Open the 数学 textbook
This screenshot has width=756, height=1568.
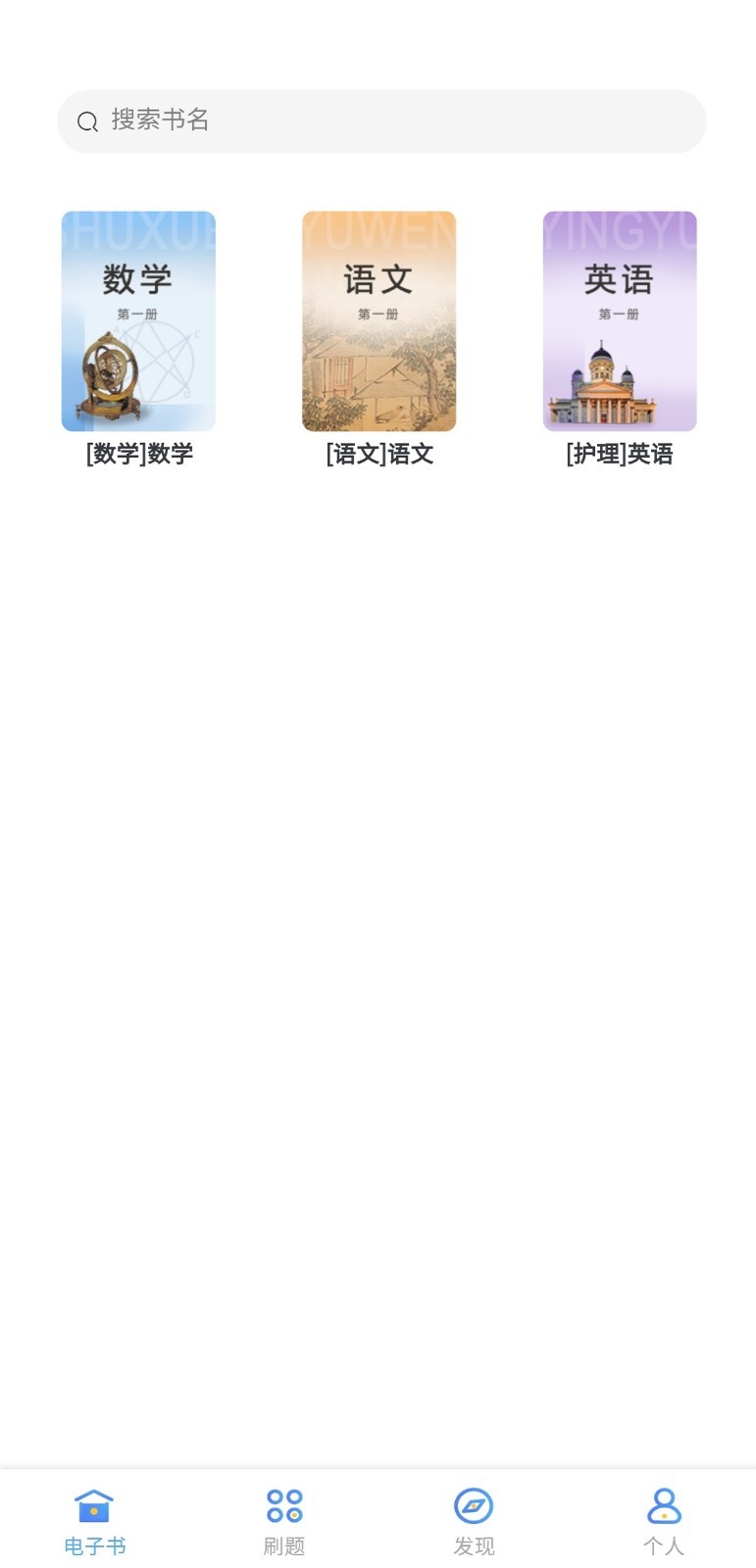pos(138,321)
